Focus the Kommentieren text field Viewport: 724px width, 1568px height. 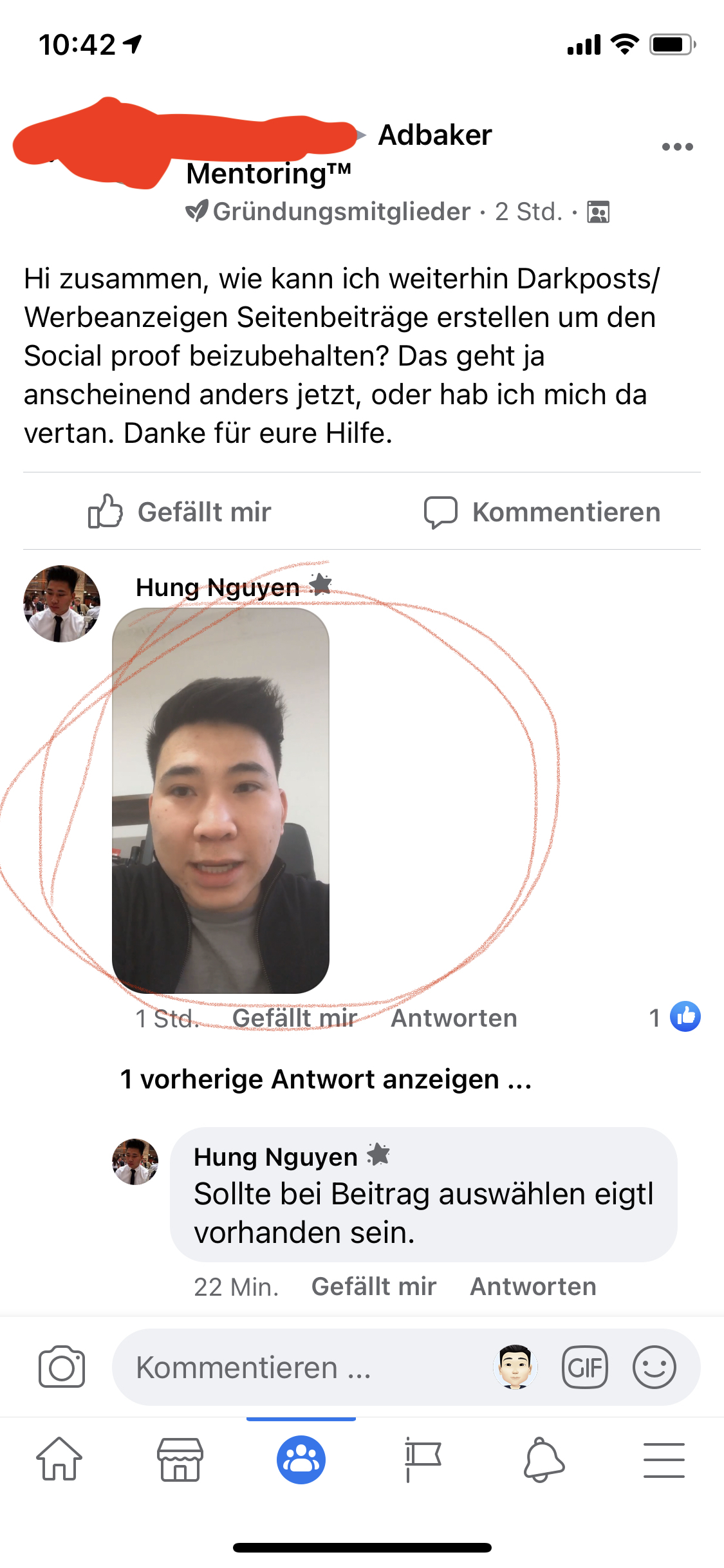(290, 1367)
